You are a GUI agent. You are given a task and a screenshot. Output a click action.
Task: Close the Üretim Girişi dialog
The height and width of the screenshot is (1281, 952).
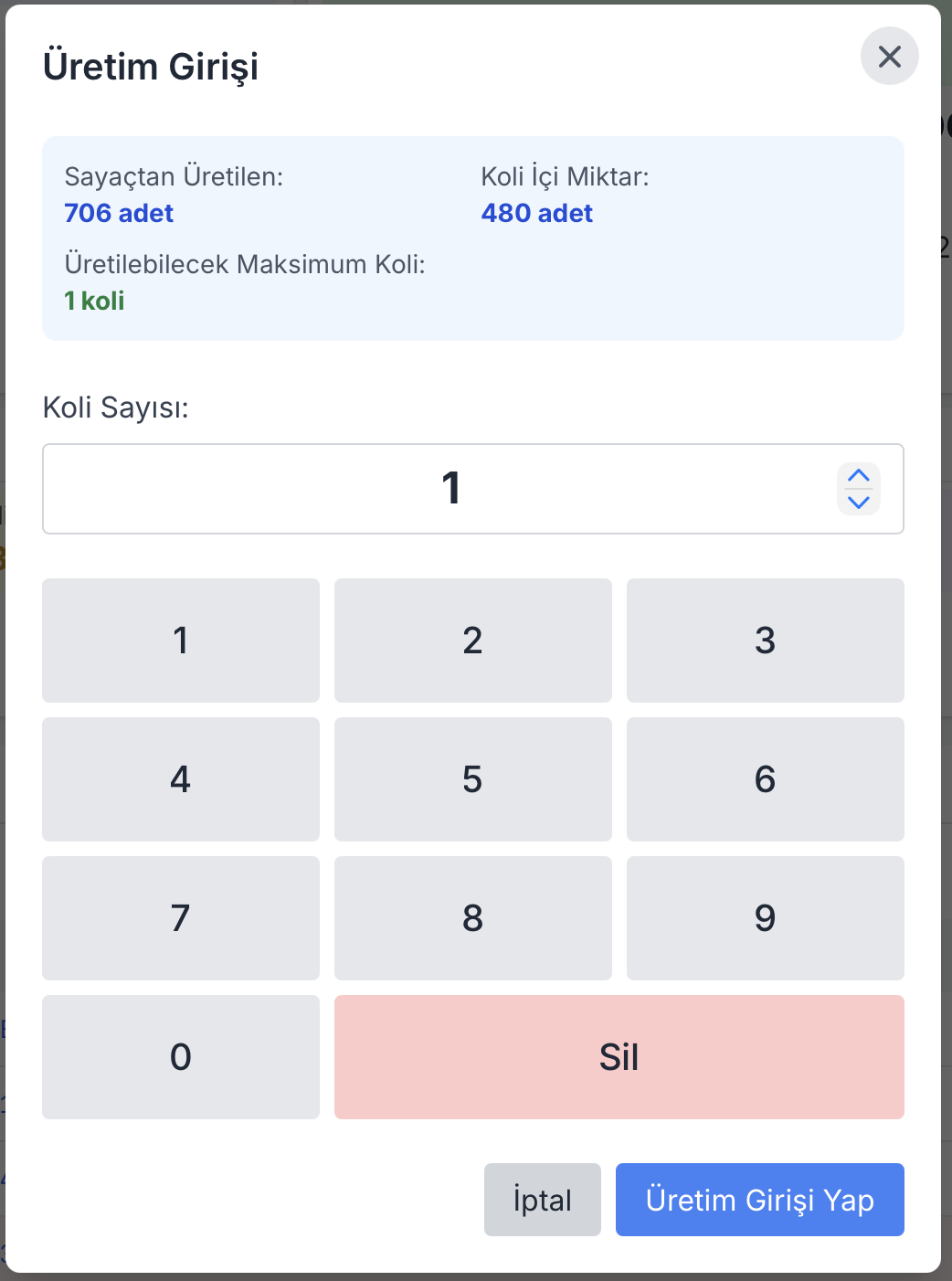tap(889, 57)
